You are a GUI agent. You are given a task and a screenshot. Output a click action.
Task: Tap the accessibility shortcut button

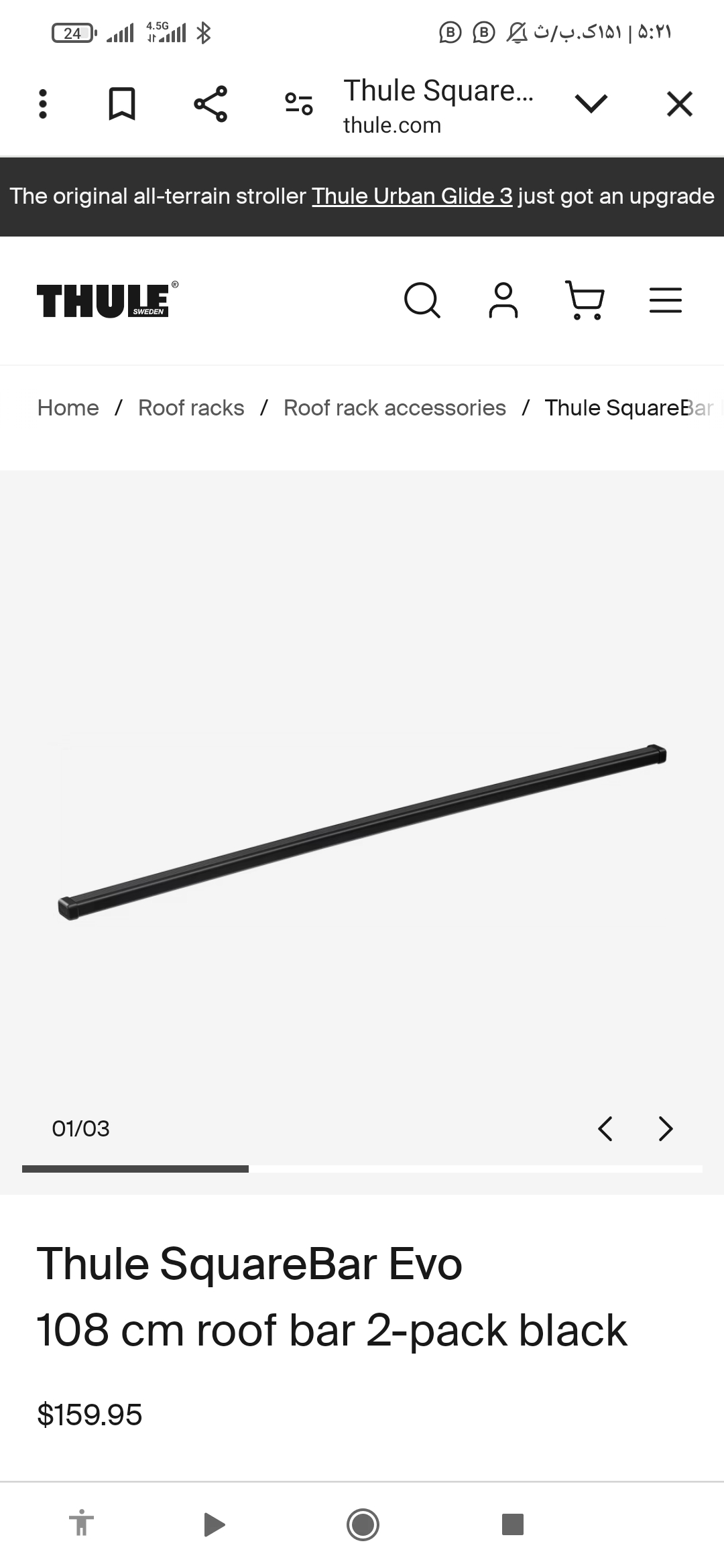(x=81, y=1524)
